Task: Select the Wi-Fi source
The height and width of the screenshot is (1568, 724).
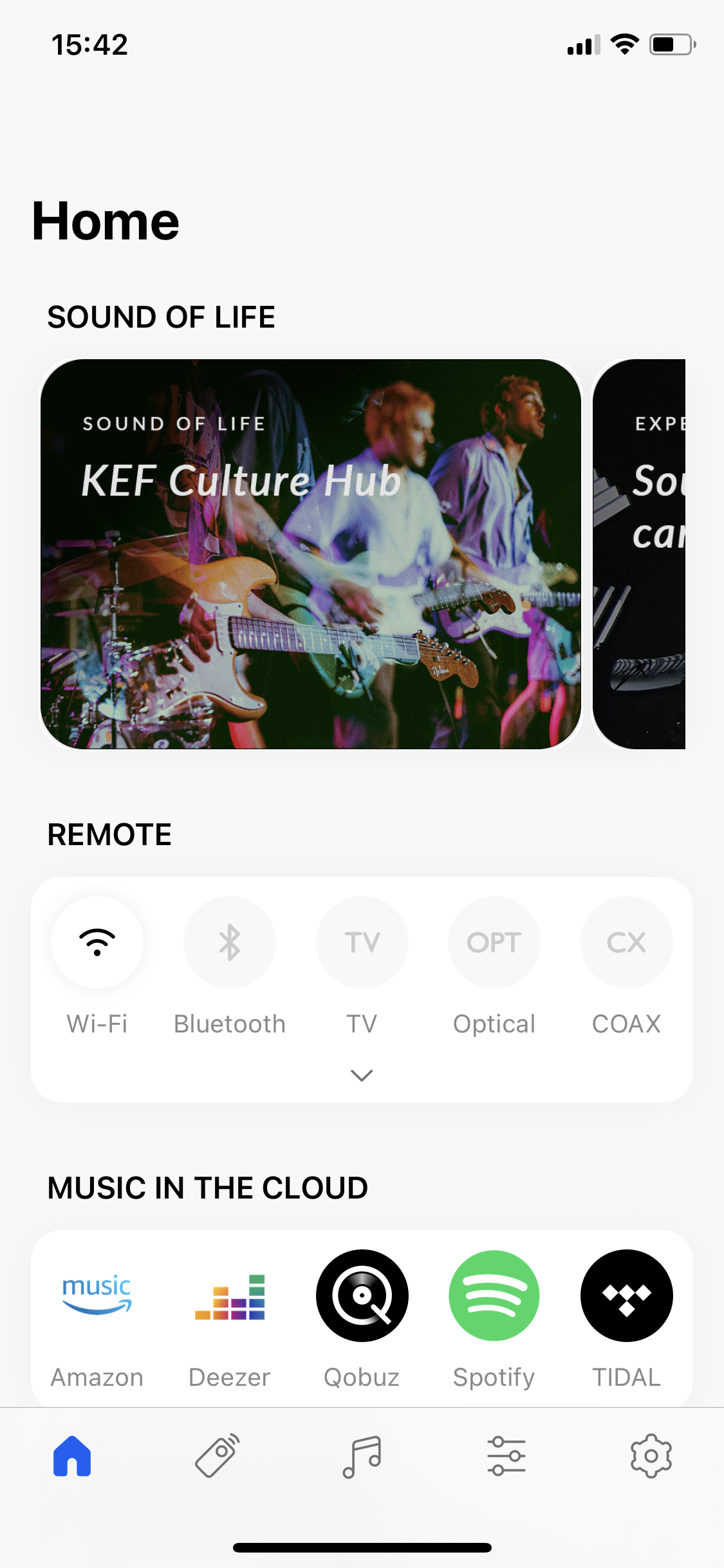Action: pyautogui.click(x=97, y=943)
